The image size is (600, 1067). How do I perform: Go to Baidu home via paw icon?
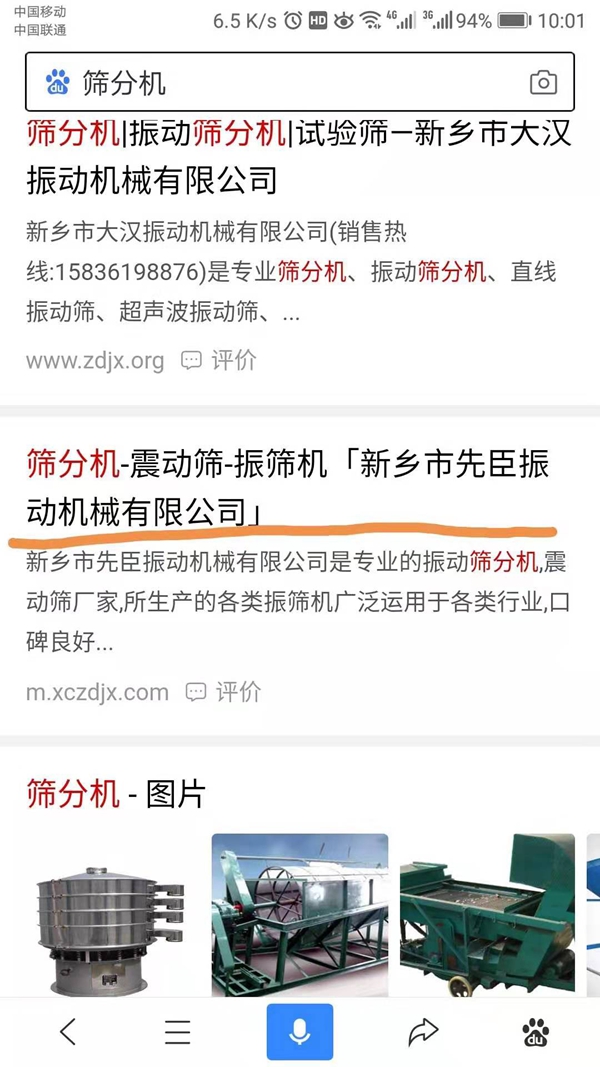coord(535,1032)
